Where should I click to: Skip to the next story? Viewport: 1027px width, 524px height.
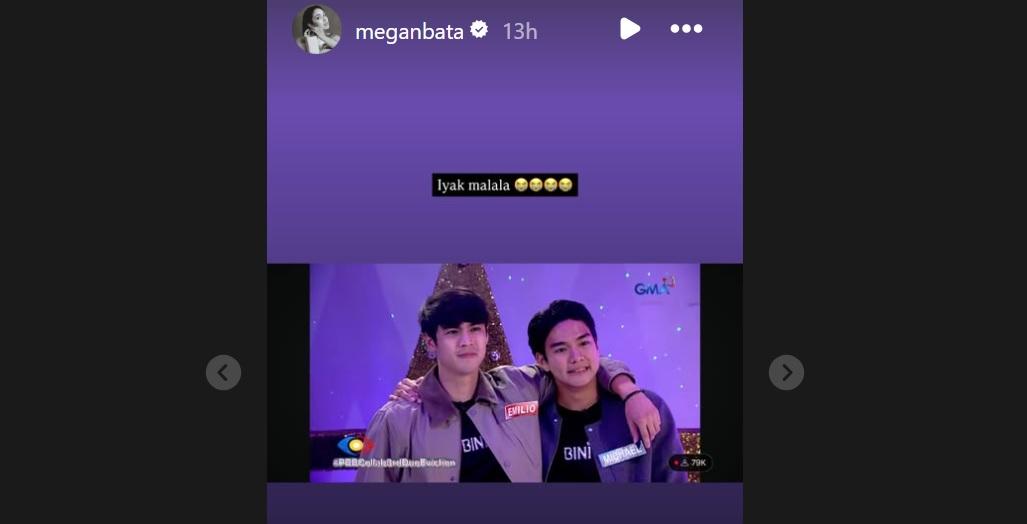coord(786,372)
